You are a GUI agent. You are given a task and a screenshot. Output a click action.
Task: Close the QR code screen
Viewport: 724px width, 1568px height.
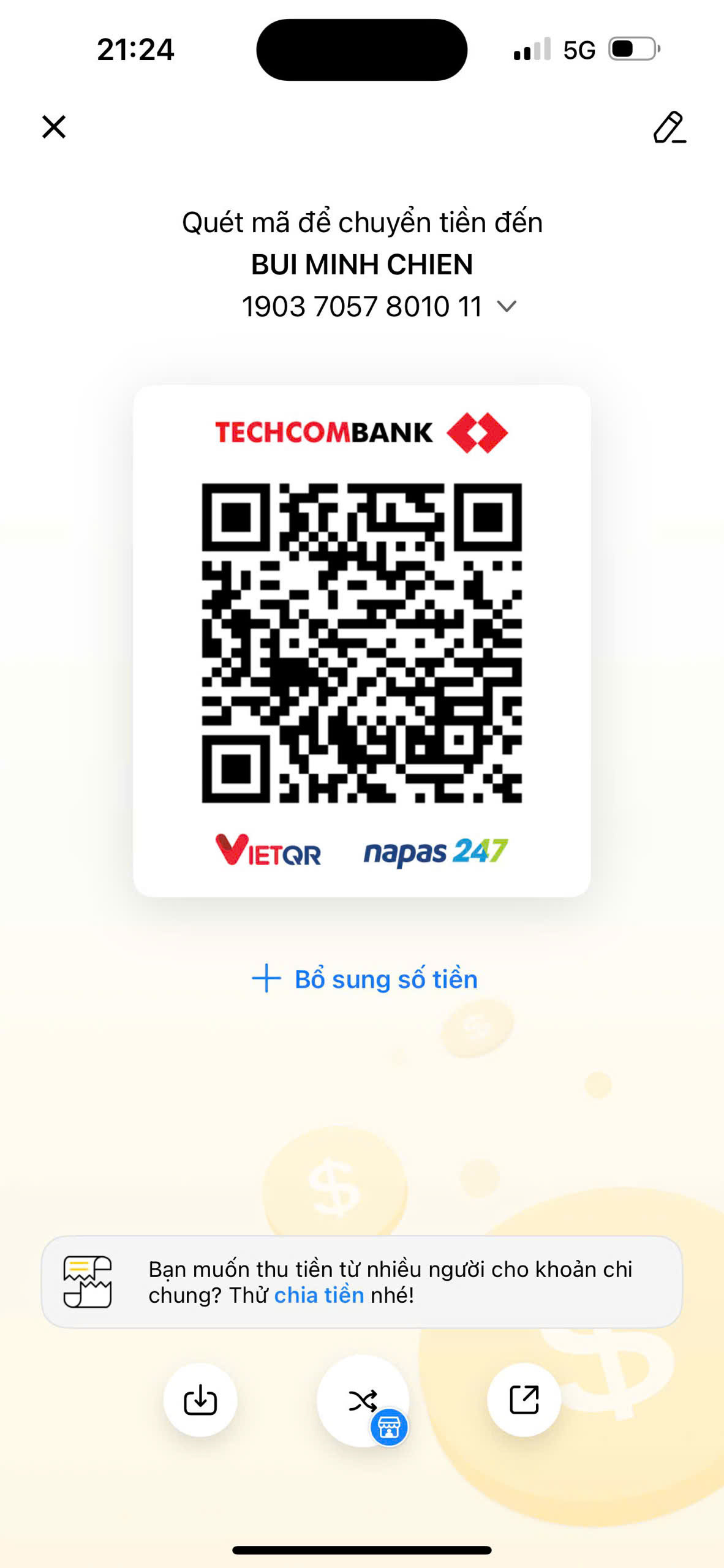tap(54, 127)
